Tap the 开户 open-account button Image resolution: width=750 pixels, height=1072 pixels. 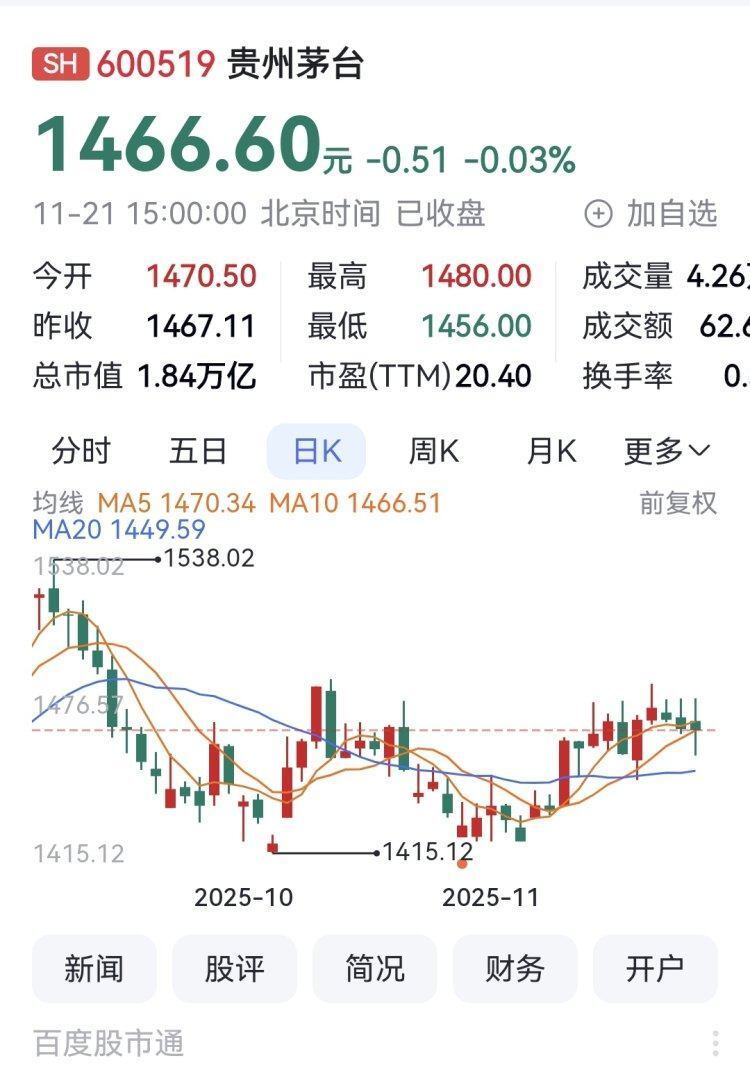655,968
